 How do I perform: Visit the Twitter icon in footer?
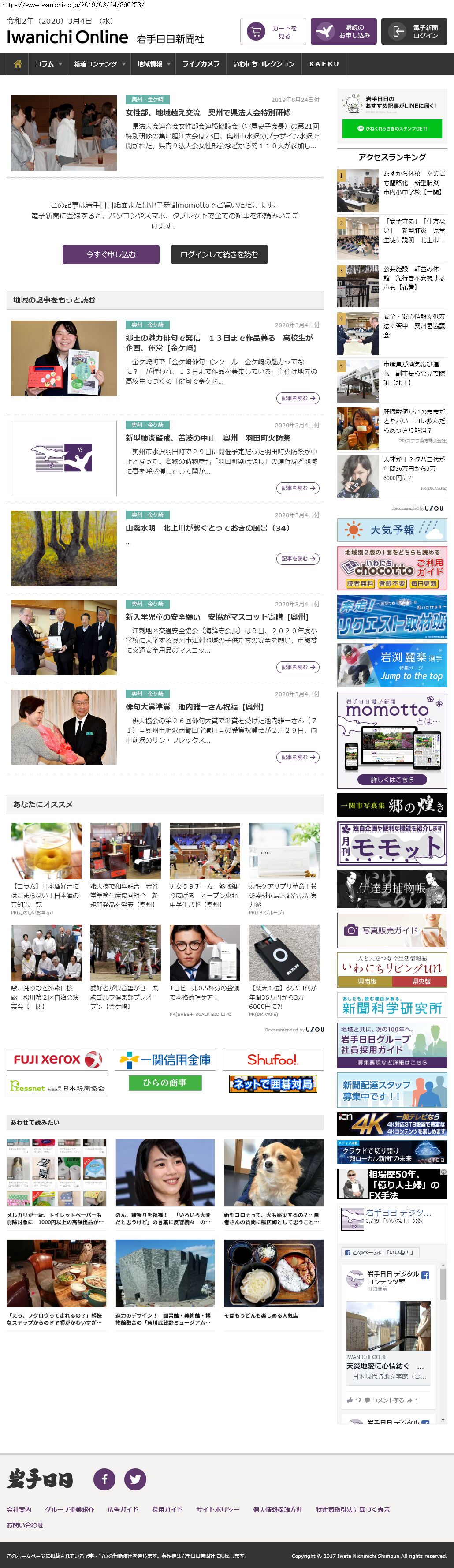[x=135, y=1479]
